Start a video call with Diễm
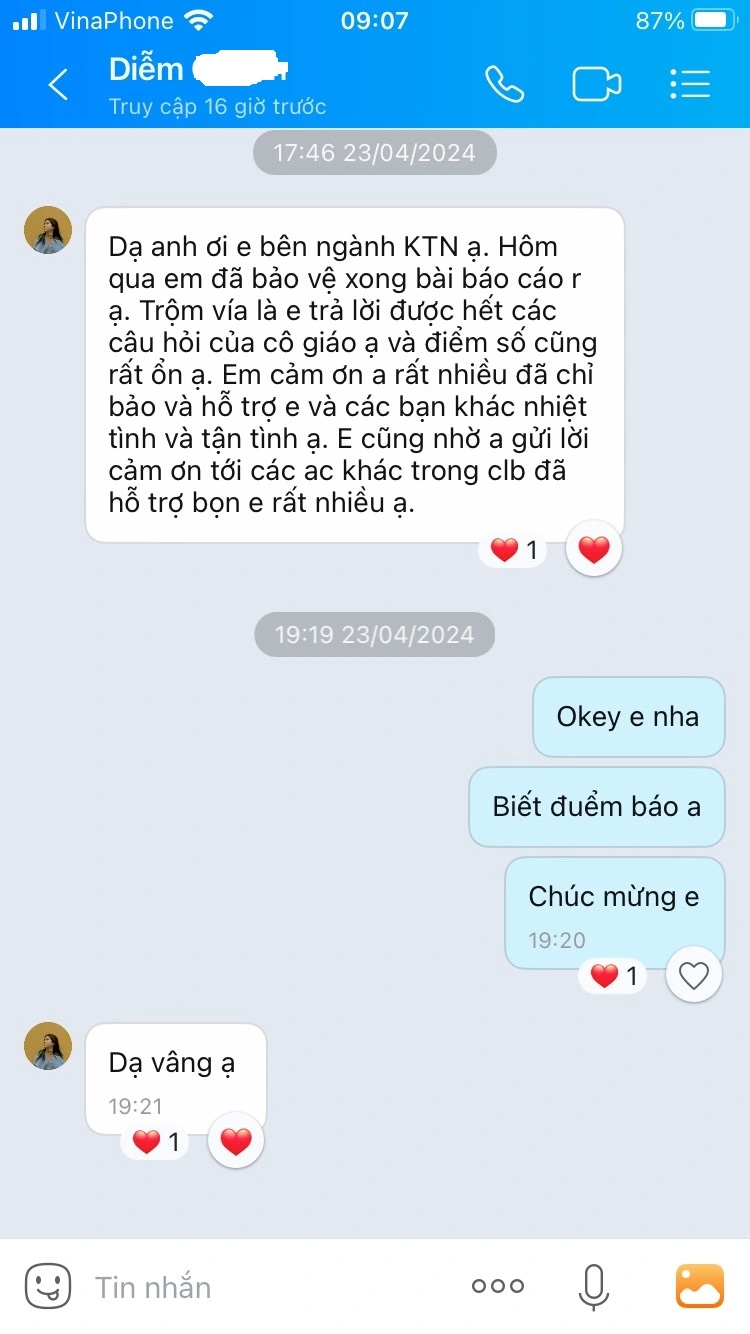 (x=596, y=85)
